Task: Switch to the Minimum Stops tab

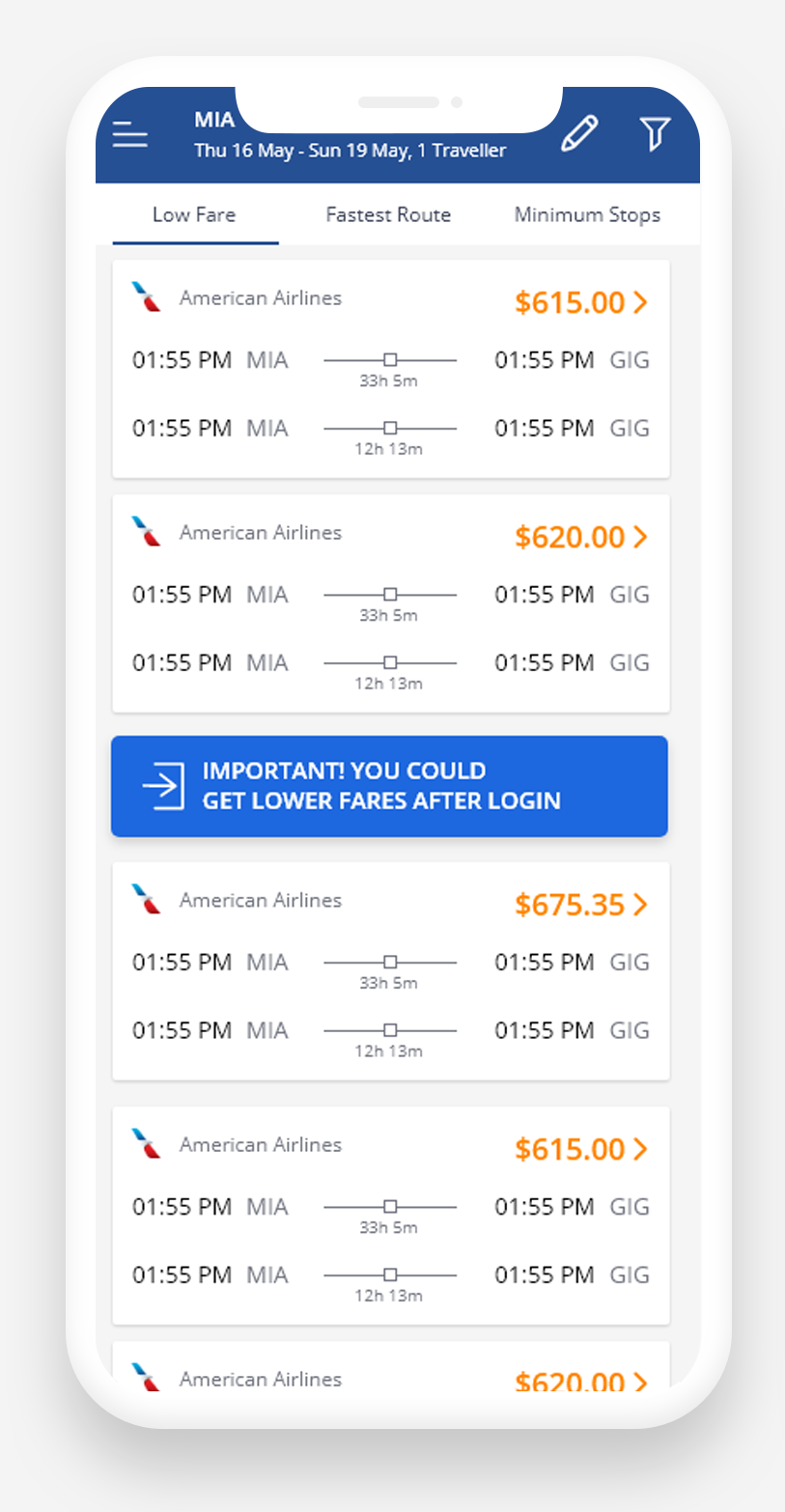Action: pyautogui.click(x=587, y=214)
